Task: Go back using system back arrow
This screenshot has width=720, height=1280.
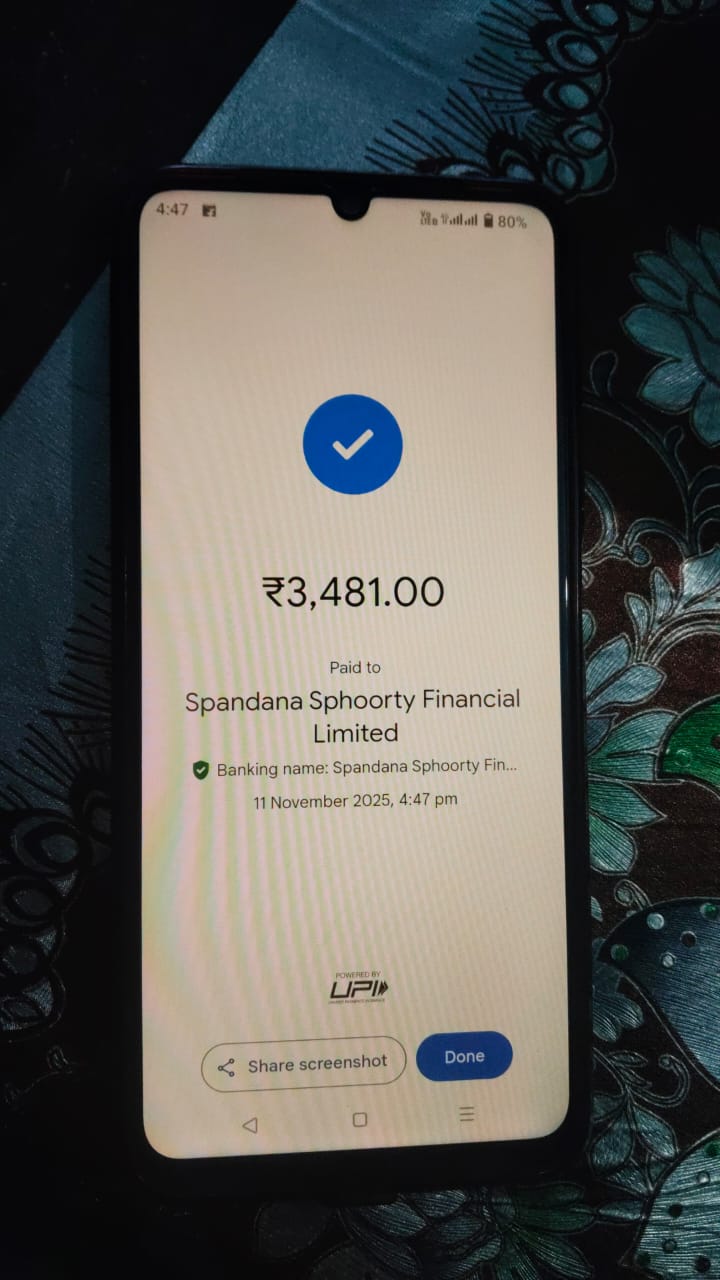Action: tap(250, 1125)
